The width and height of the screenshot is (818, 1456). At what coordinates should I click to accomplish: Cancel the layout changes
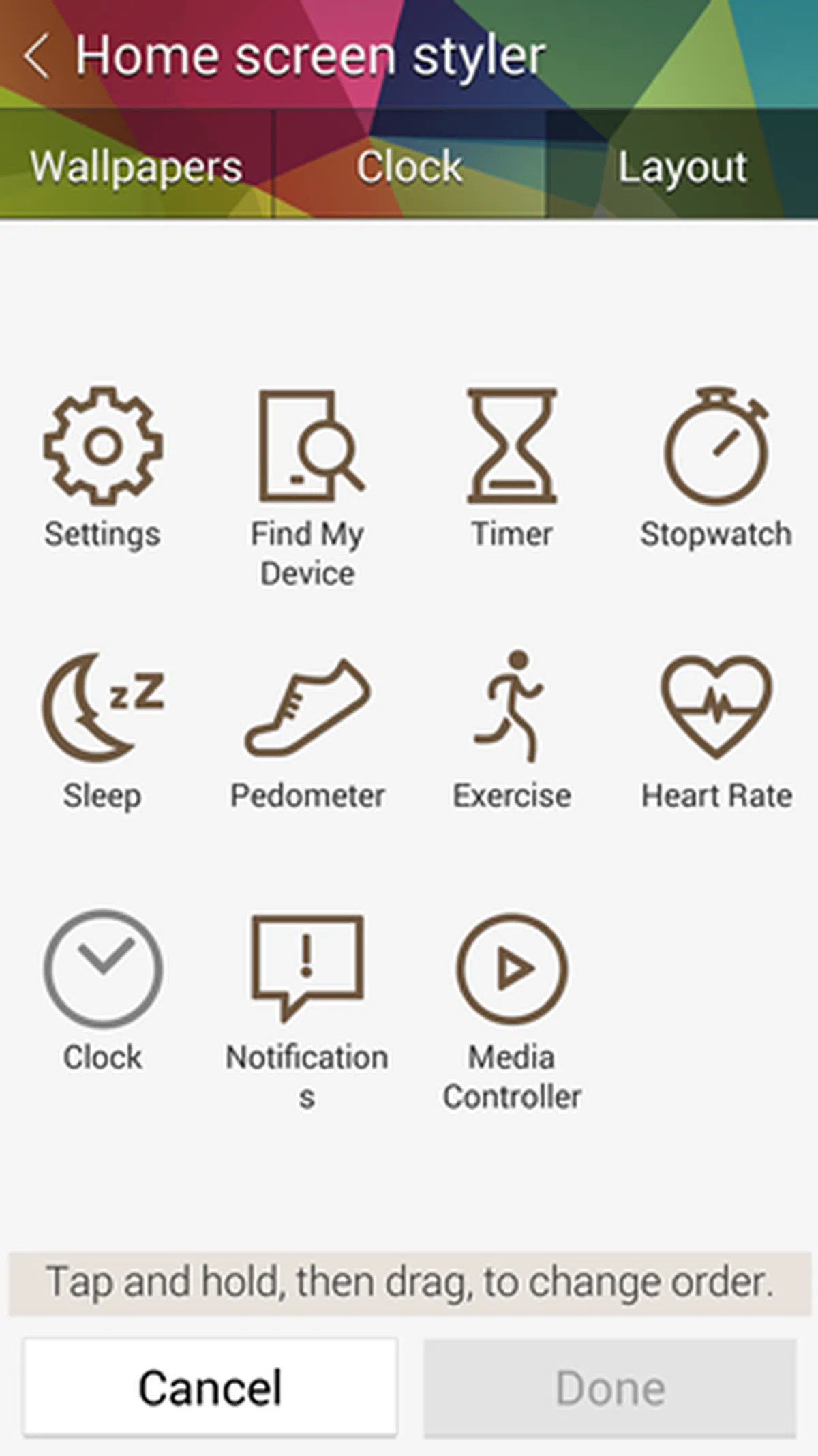coord(210,1387)
